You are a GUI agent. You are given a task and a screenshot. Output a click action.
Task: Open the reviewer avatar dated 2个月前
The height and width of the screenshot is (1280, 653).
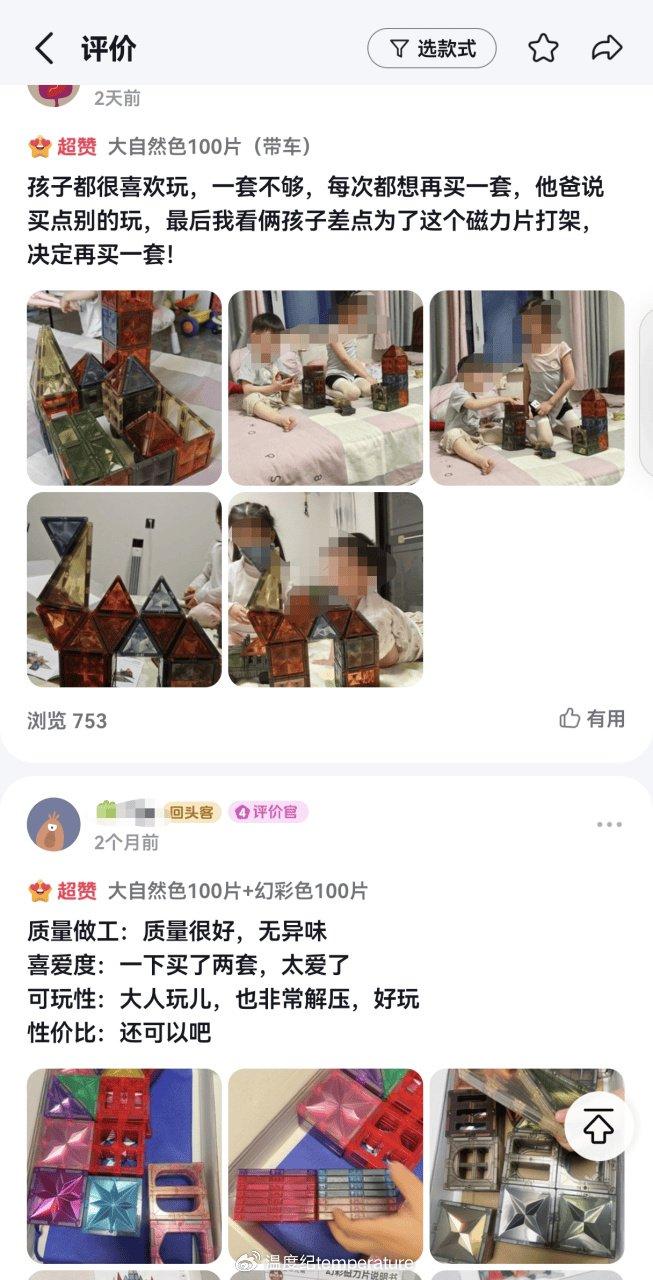pos(54,824)
